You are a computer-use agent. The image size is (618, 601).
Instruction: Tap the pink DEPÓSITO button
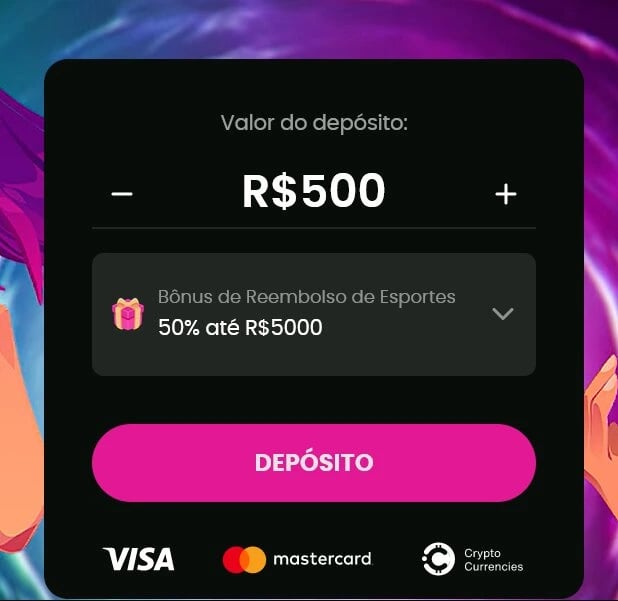pos(313,463)
